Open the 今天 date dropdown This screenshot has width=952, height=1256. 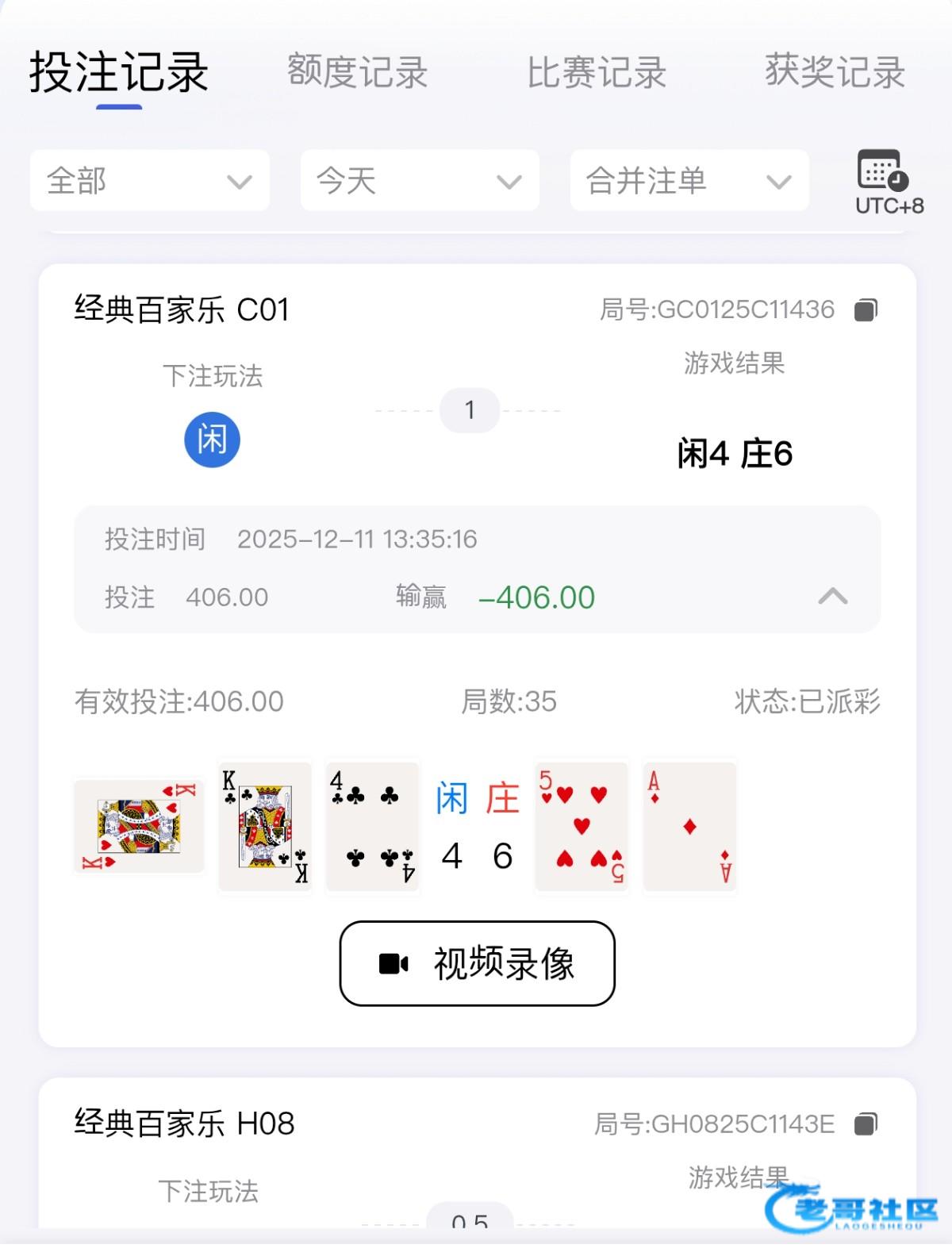pyautogui.click(x=420, y=181)
